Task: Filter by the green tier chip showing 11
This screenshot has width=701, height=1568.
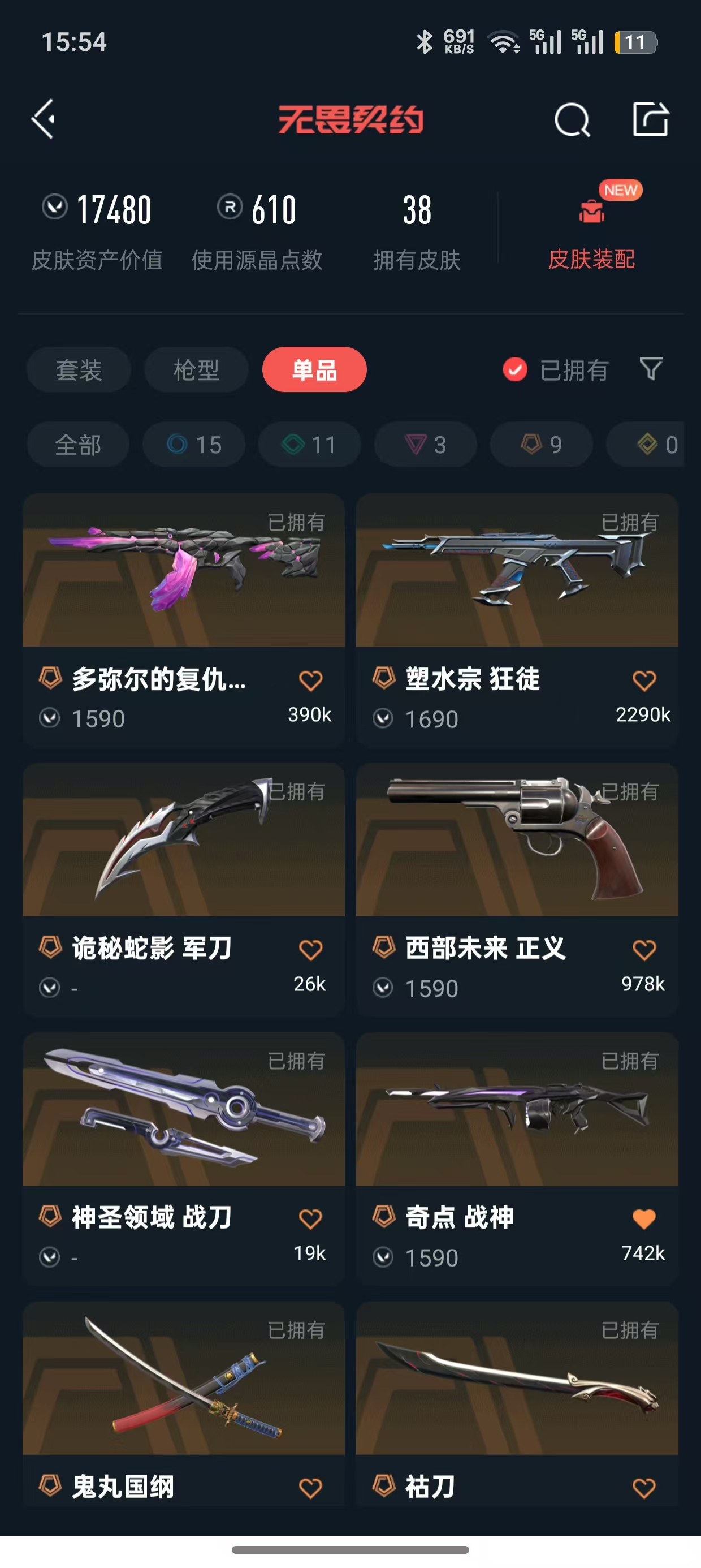Action: 309,445
